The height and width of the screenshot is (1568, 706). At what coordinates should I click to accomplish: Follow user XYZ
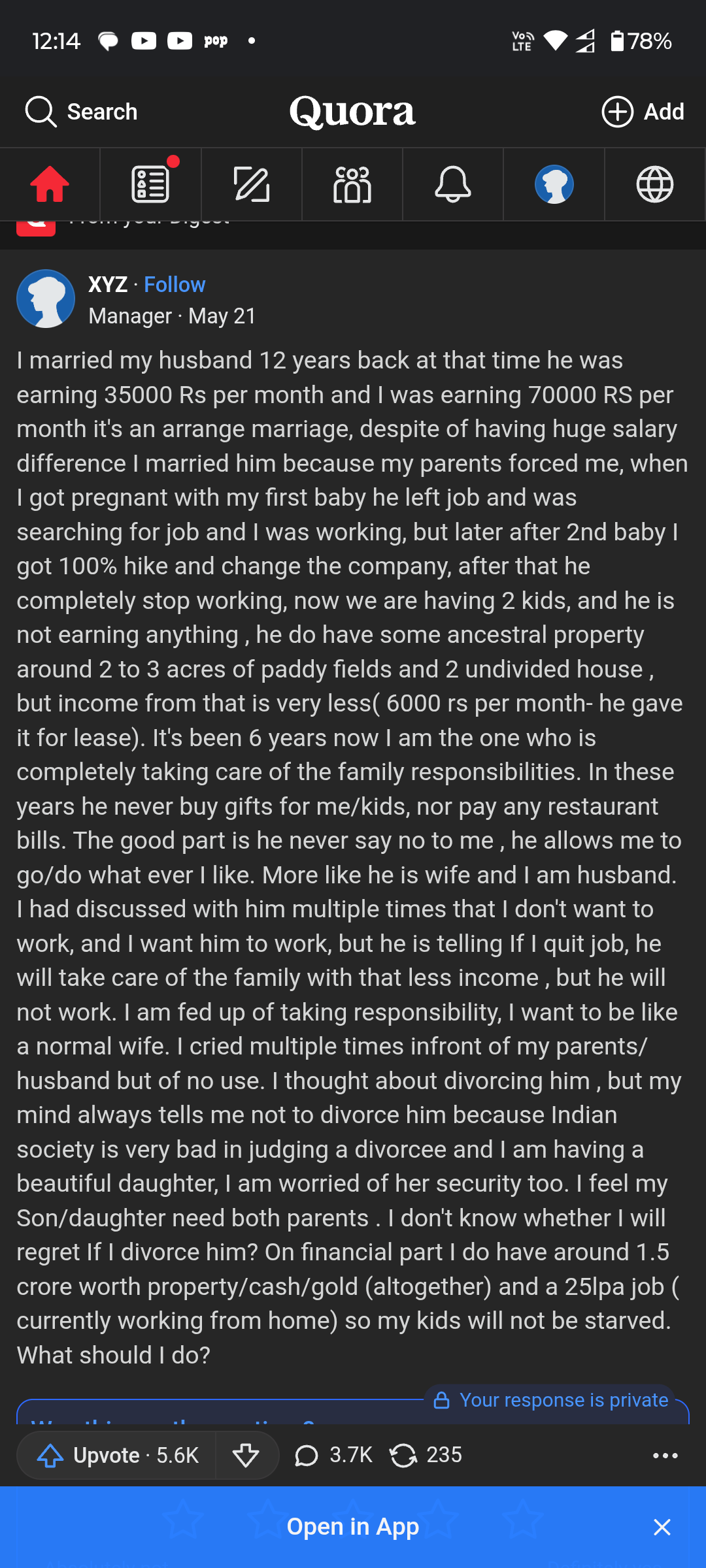175,285
